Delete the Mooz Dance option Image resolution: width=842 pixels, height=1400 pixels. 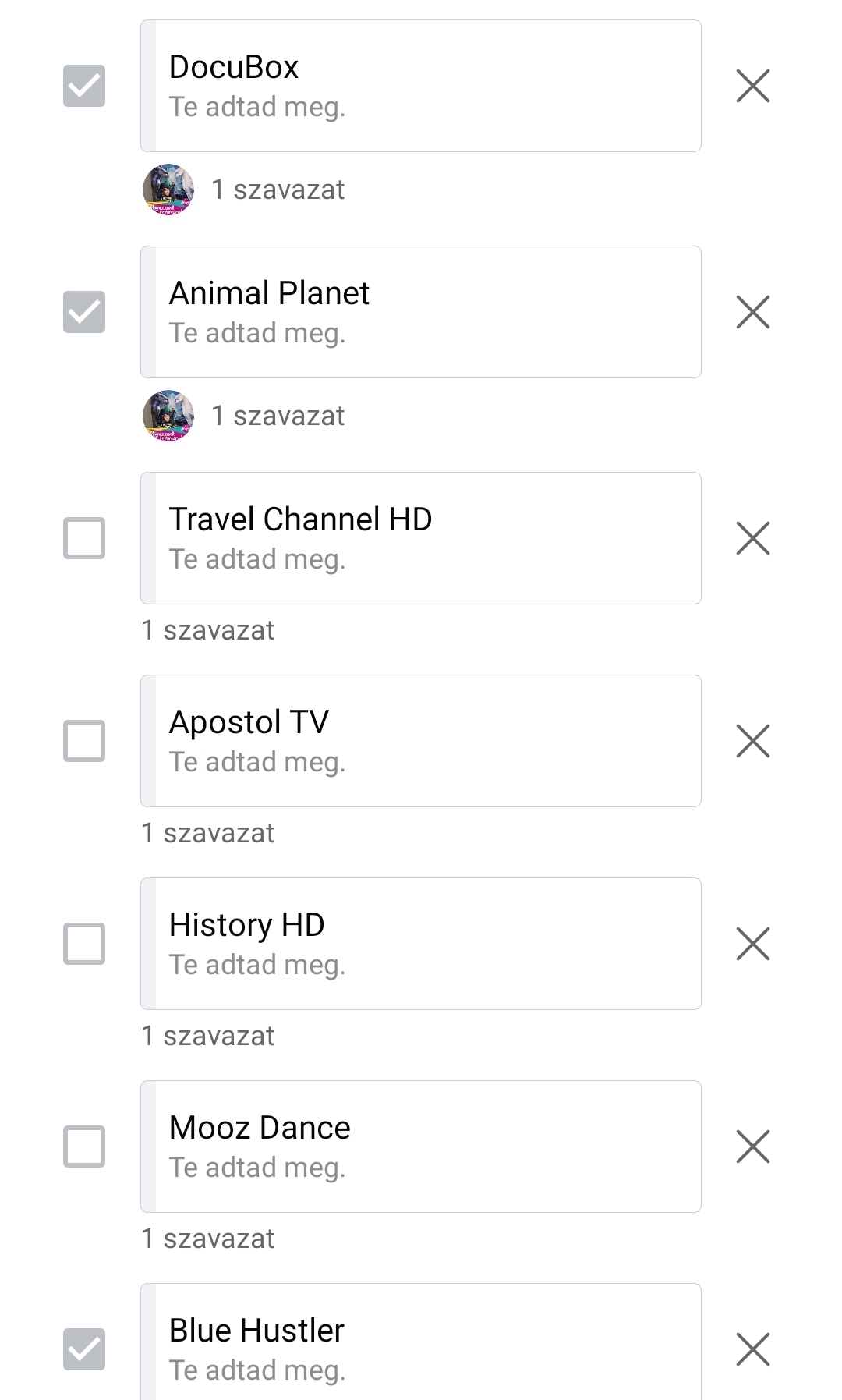(x=753, y=1147)
